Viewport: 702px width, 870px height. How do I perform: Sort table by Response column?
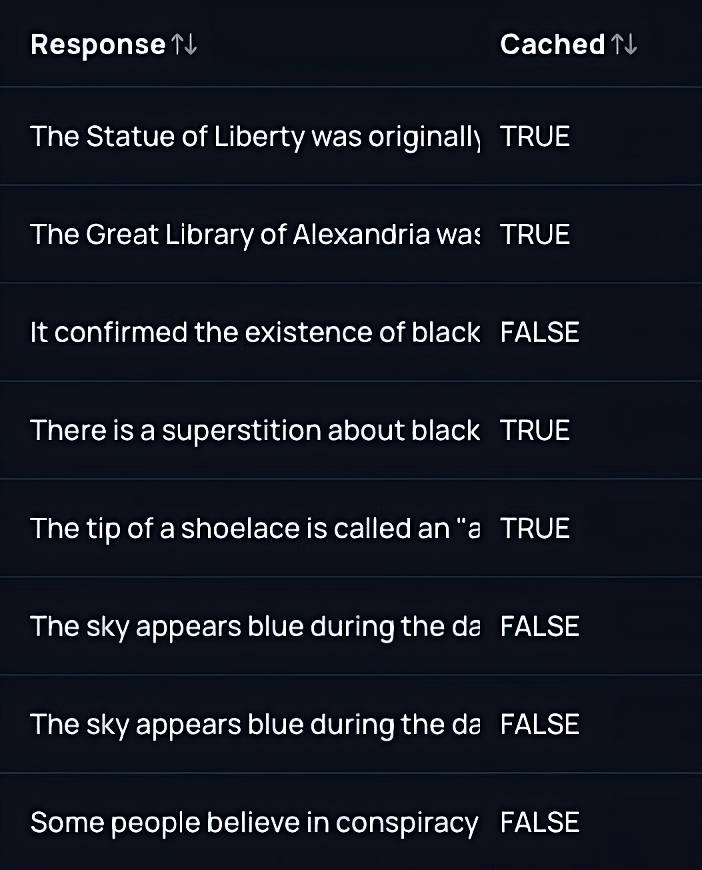pos(184,45)
